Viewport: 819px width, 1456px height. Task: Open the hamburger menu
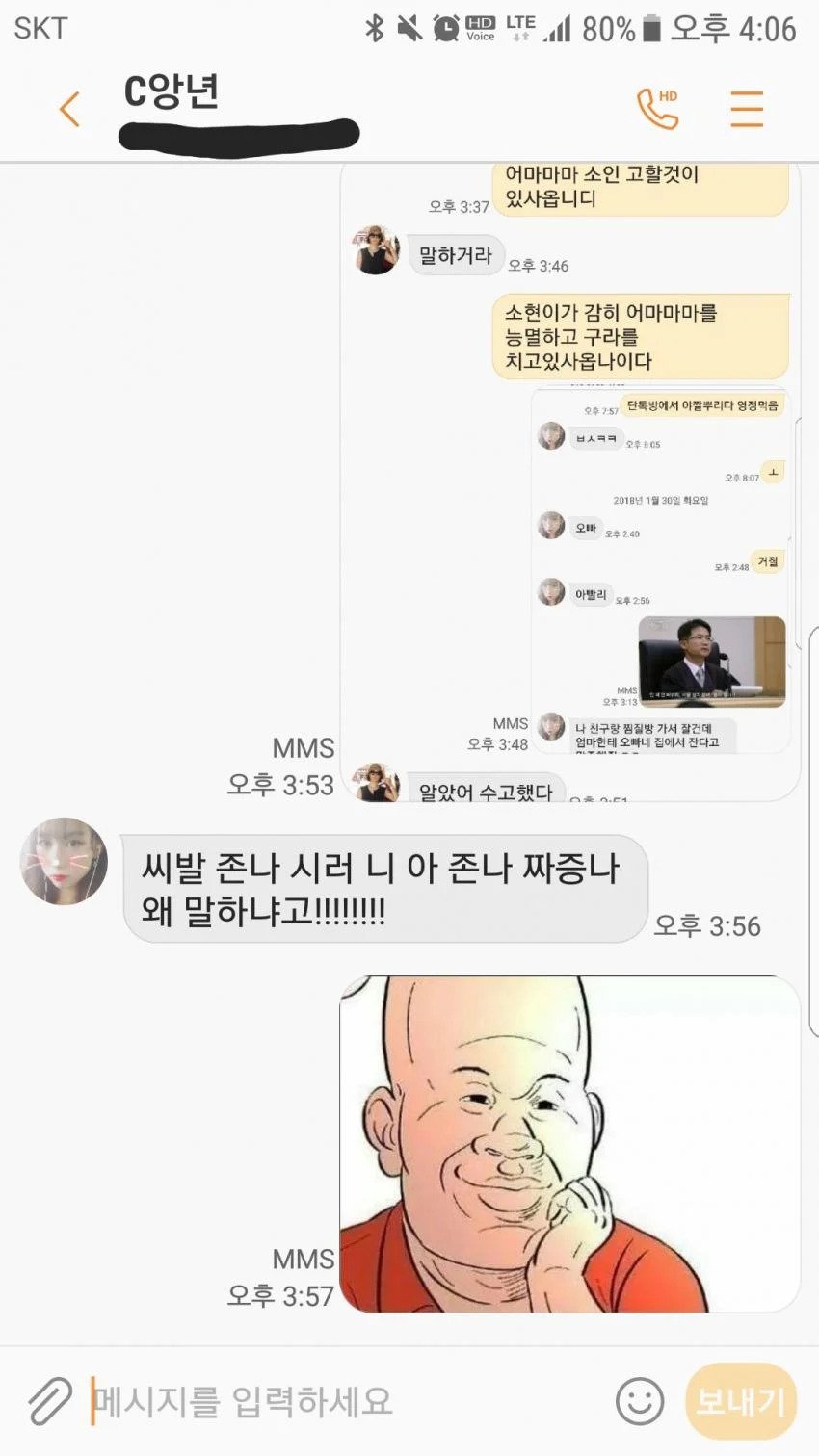click(x=747, y=109)
